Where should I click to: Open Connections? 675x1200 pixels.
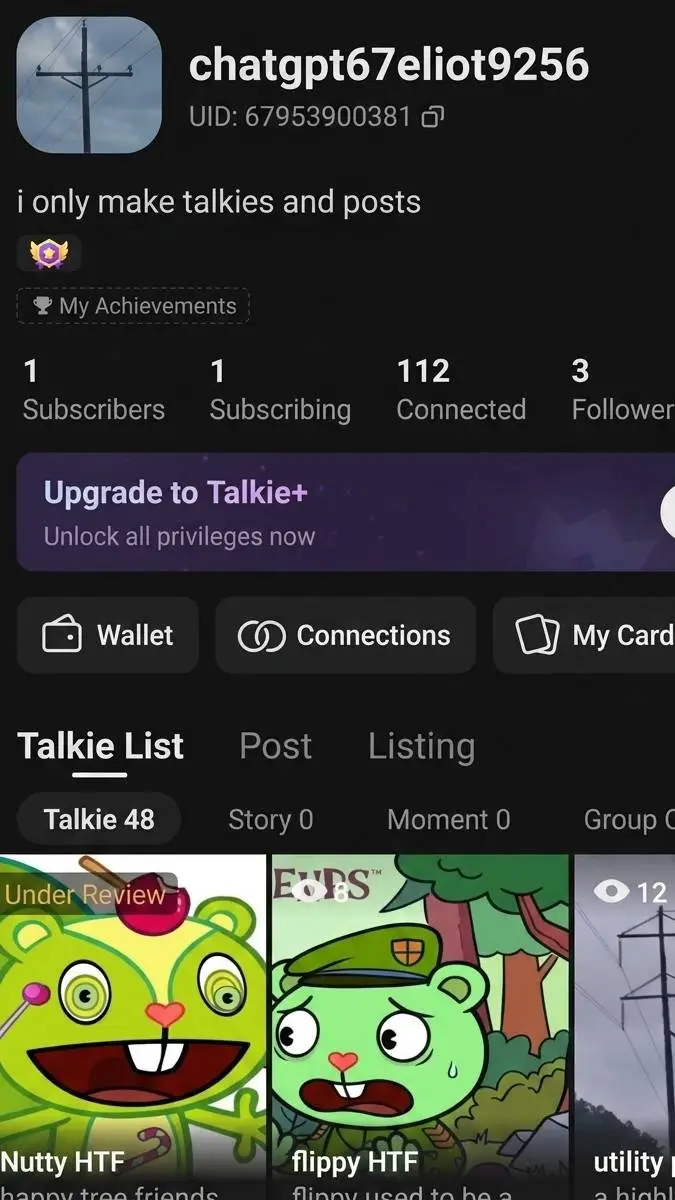pos(345,635)
